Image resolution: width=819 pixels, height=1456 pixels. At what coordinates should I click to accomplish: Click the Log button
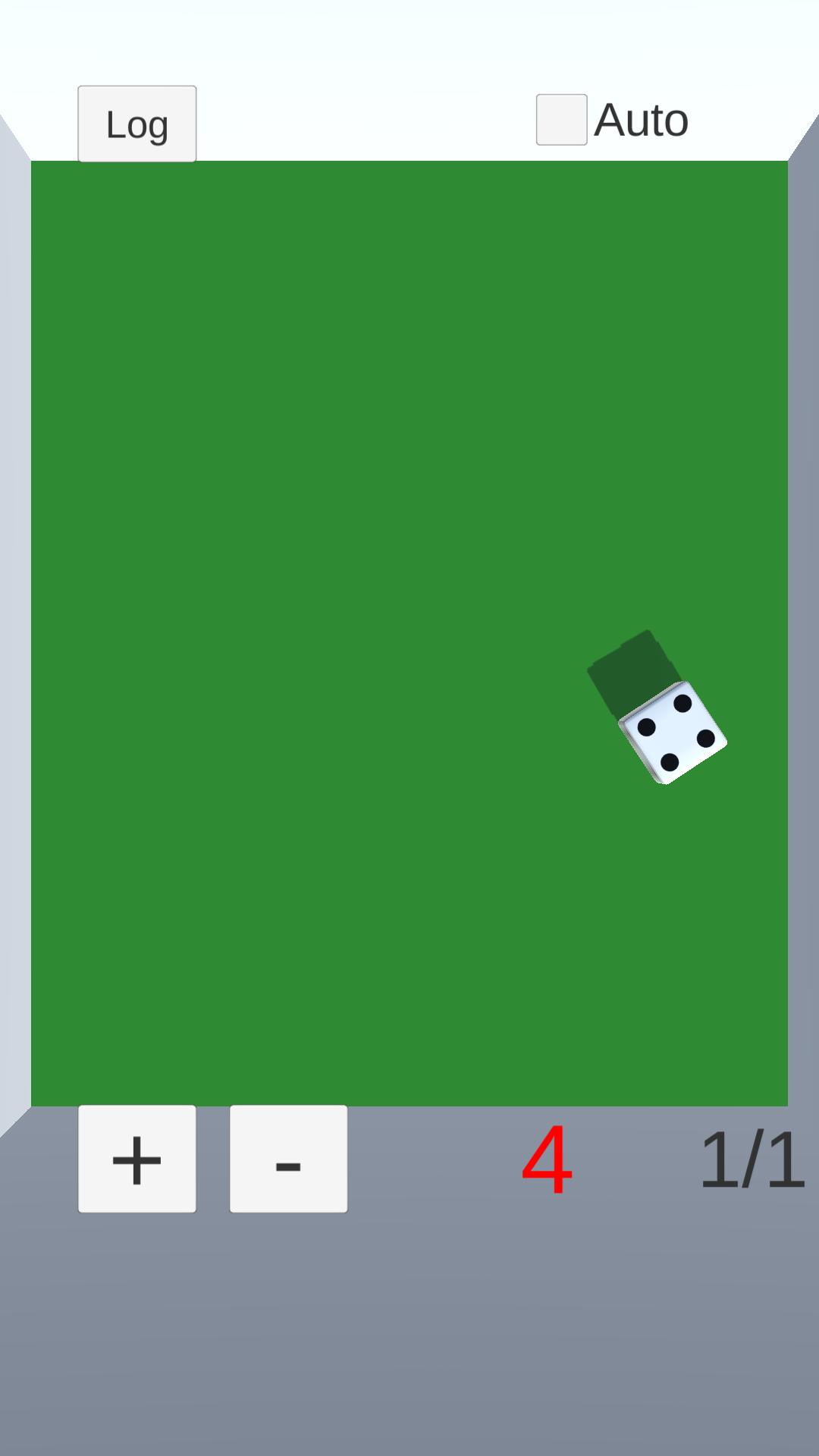[x=136, y=123]
